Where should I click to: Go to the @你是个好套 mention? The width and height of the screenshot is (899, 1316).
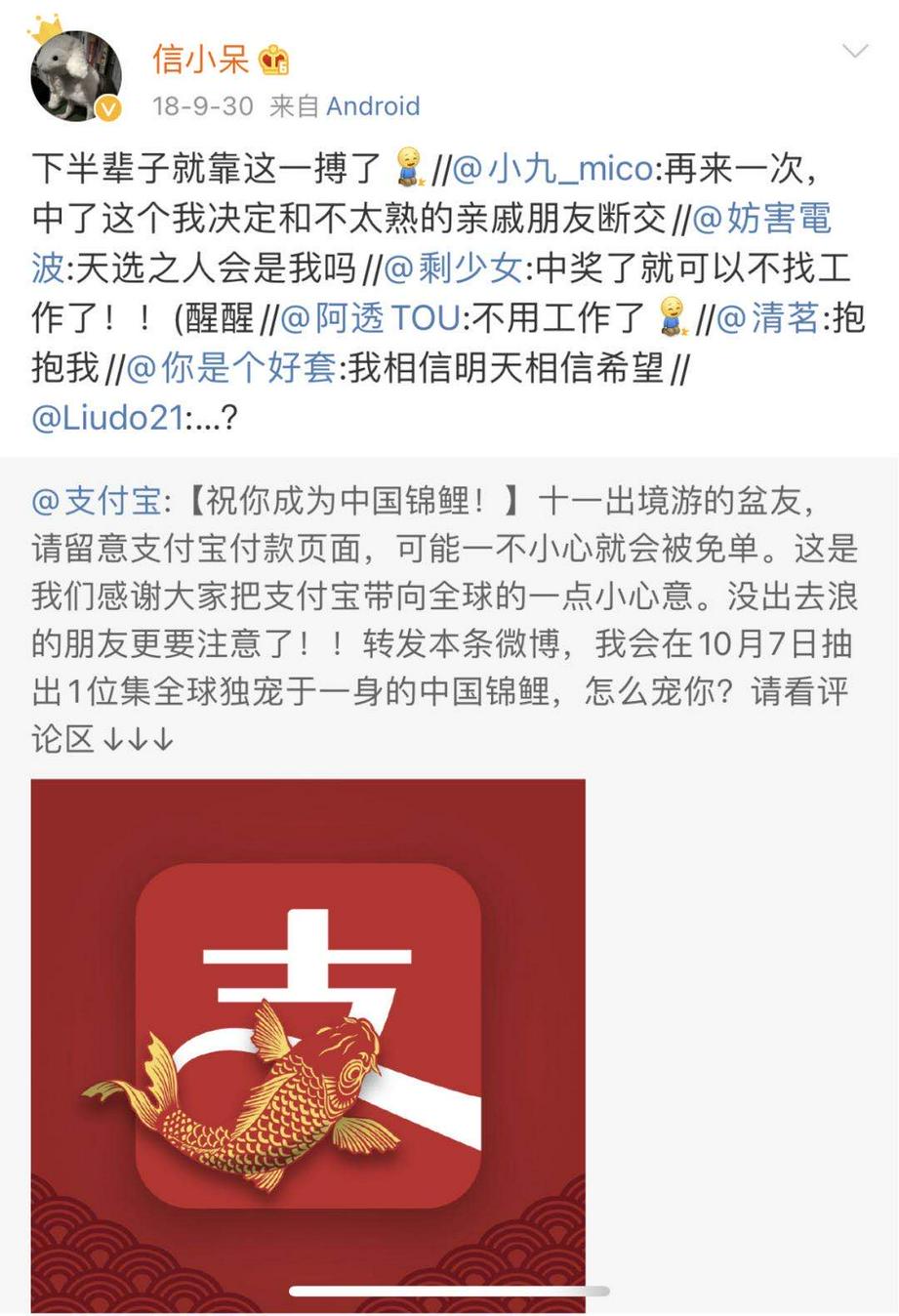click(x=232, y=368)
